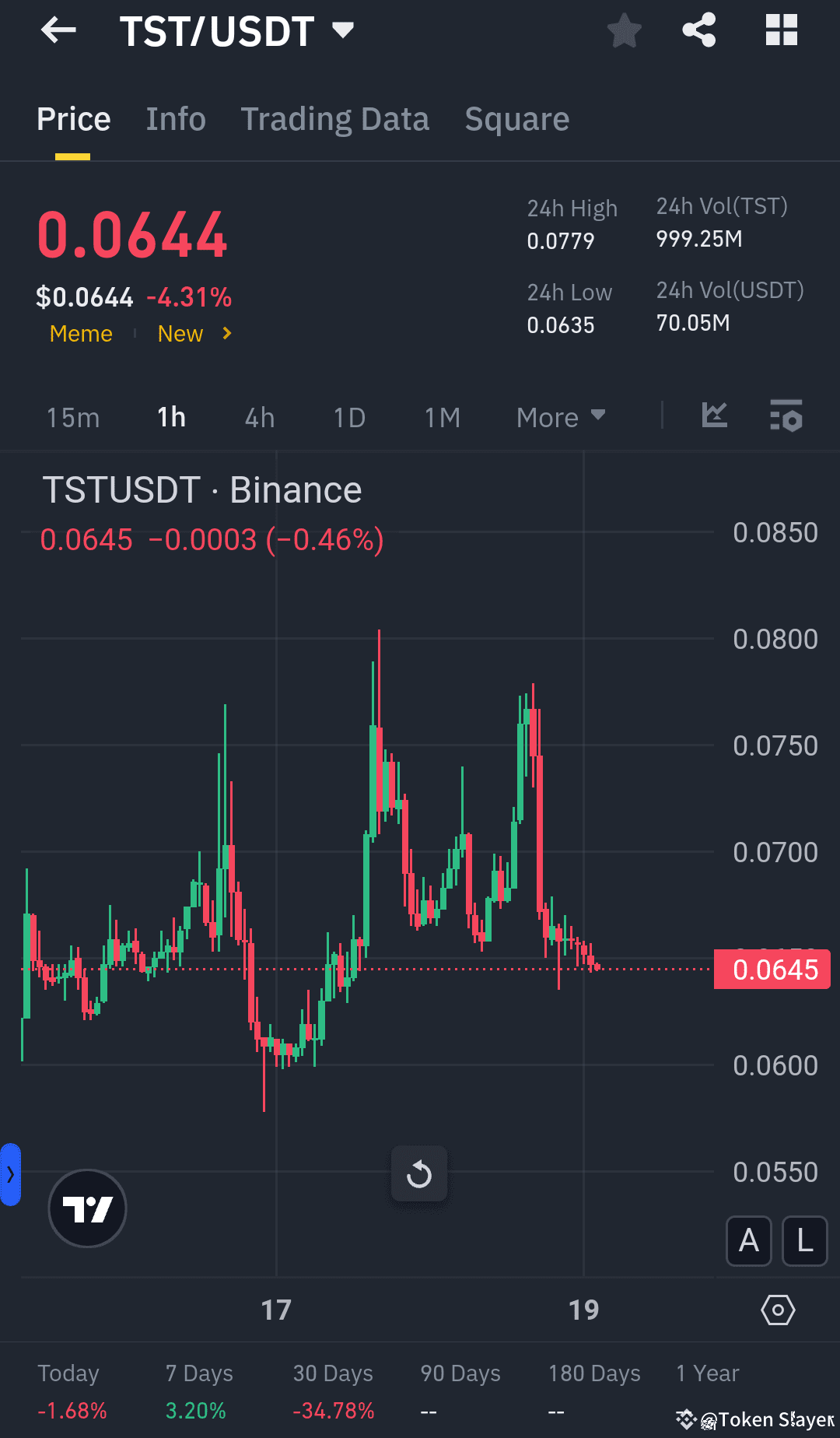
Task: Open the apps grid icon in top bar
Action: tap(781, 30)
